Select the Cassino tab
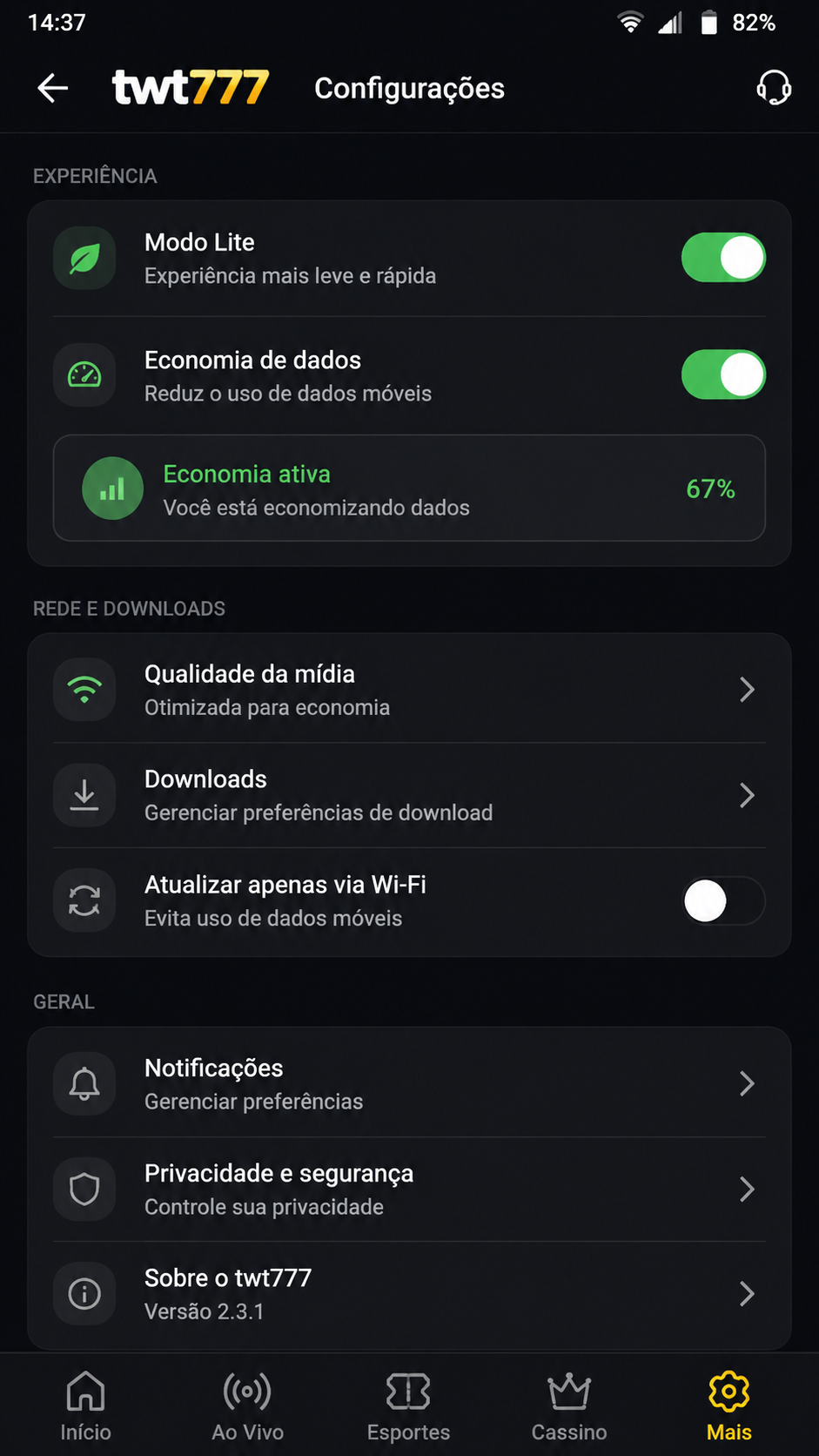The height and width of the screenshot is (1456, 819). coord(569,1405)
